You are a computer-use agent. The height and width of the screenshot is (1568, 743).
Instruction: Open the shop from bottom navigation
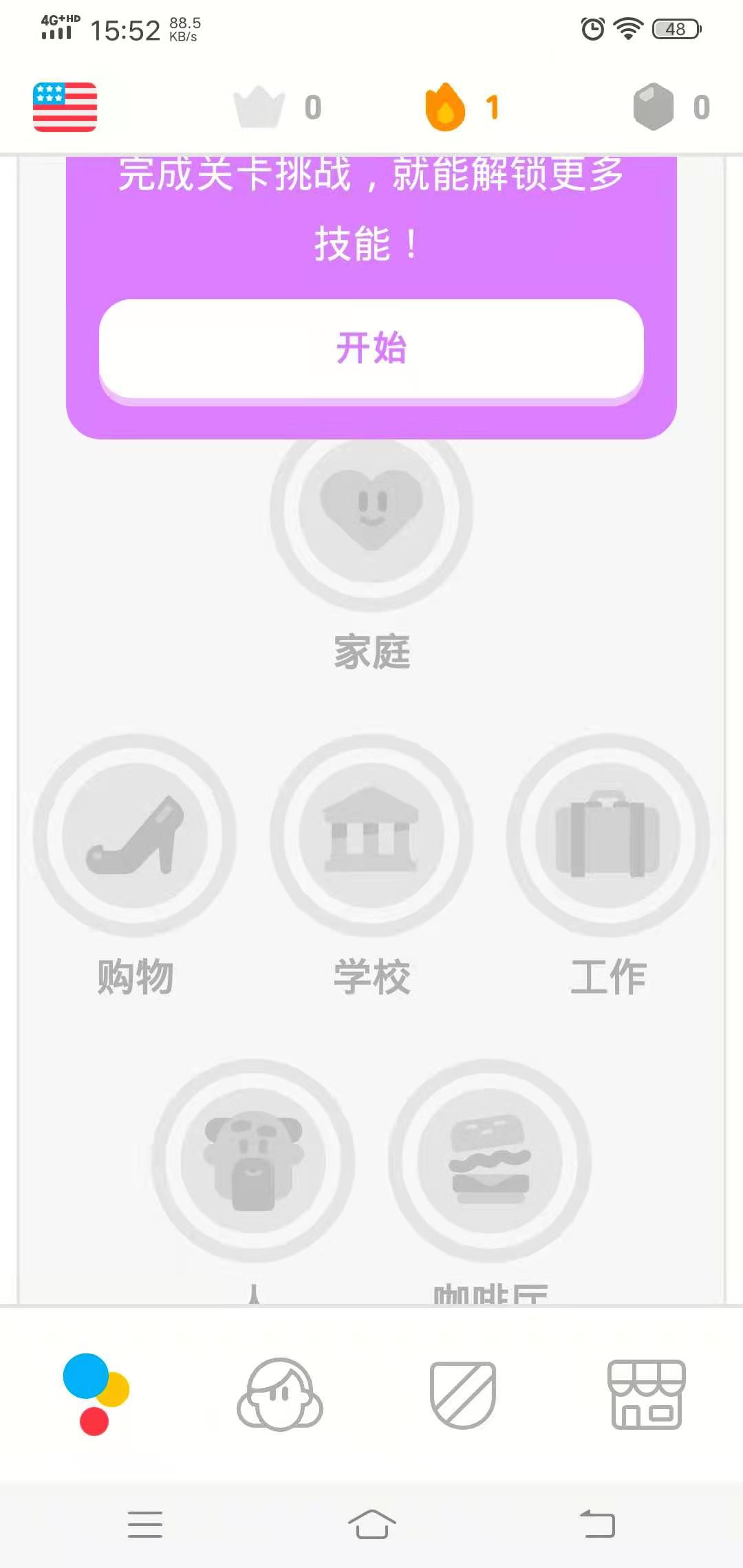648,1396
